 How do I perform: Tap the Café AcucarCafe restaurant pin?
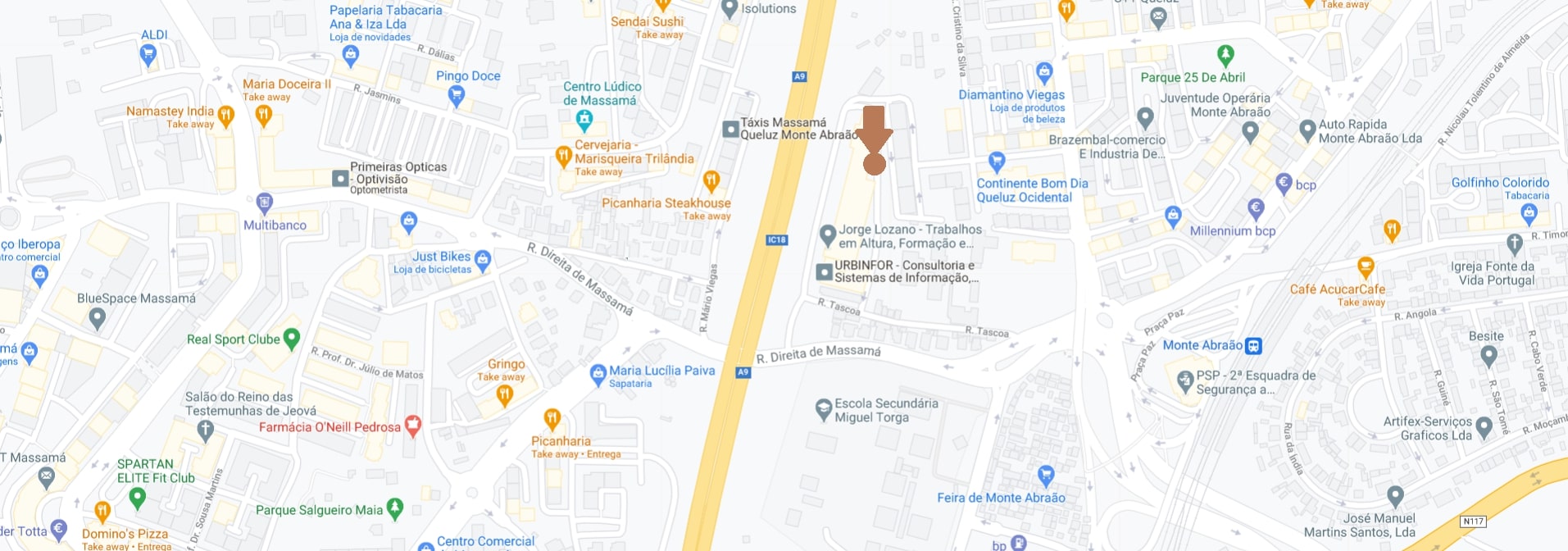pyautogui.click(x=1365, y=267)
